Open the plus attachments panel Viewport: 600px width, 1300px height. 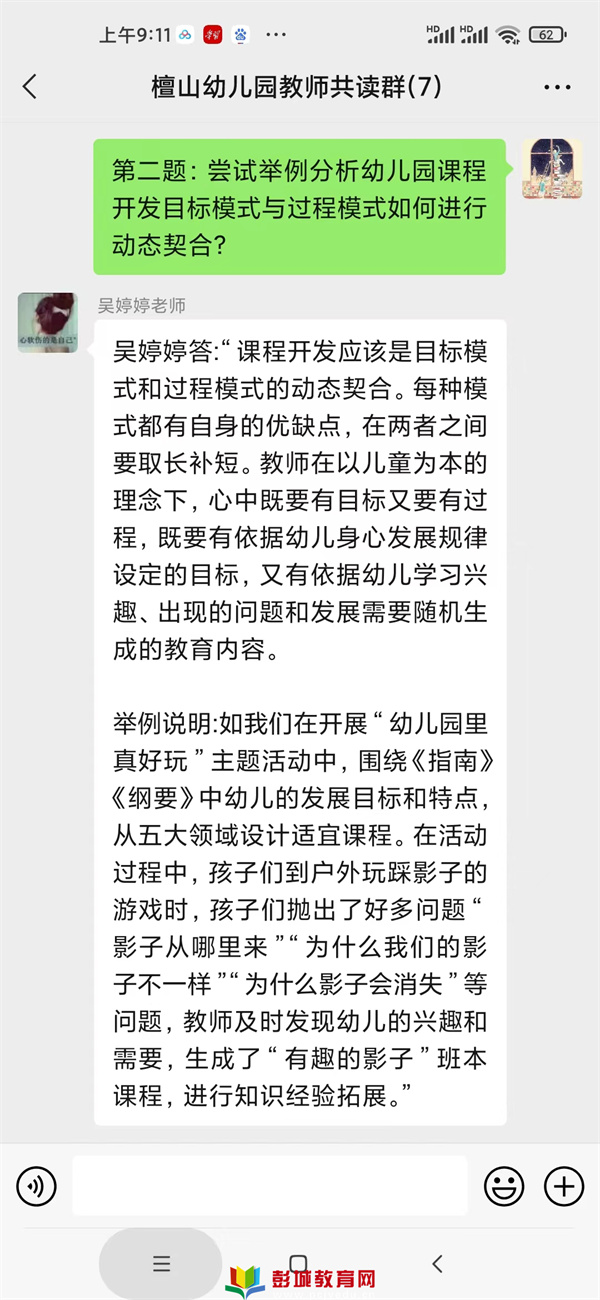(x=563, y=1186)
